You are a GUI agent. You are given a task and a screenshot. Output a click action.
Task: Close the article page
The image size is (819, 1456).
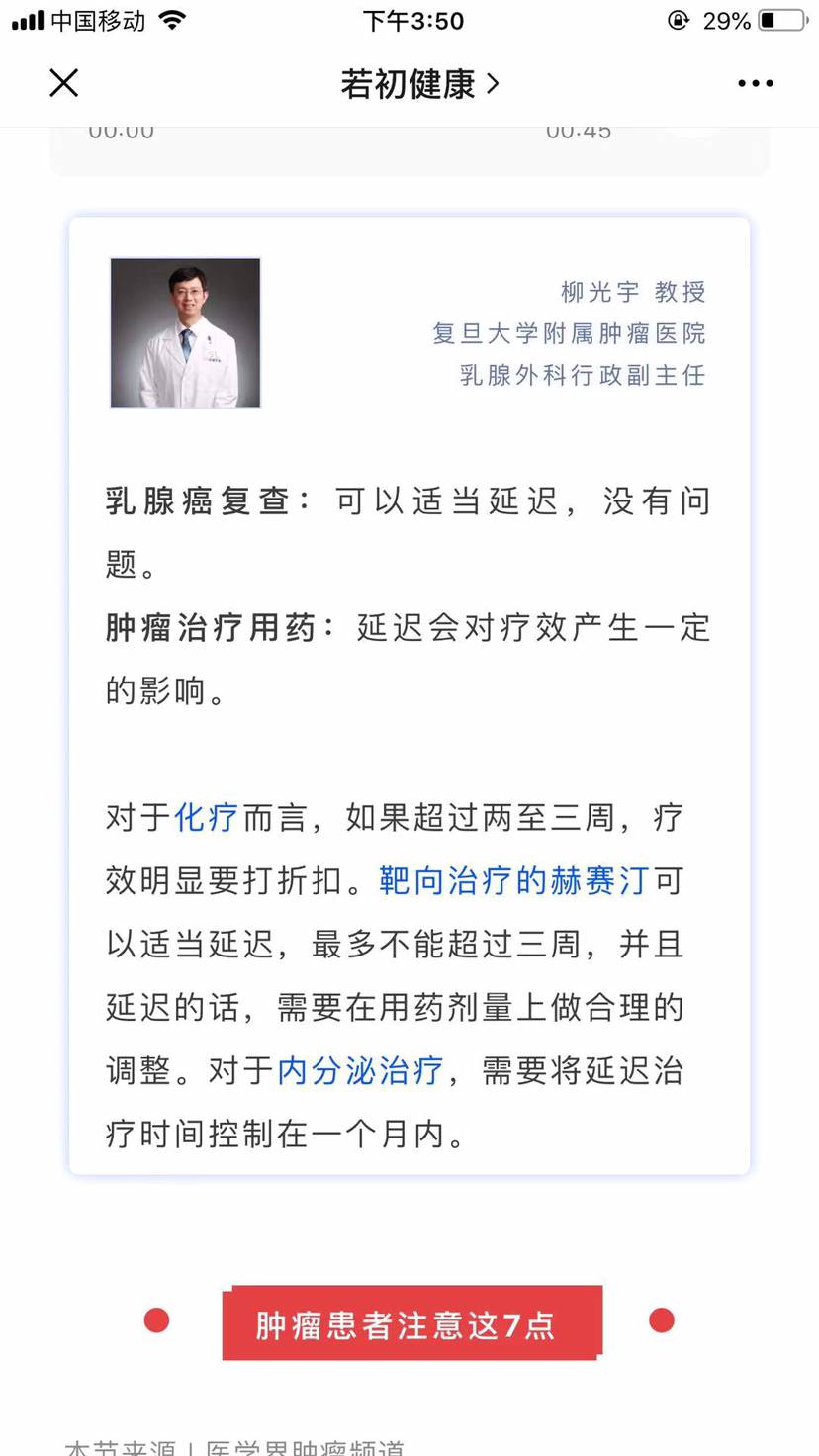click(x=64, y=83)
